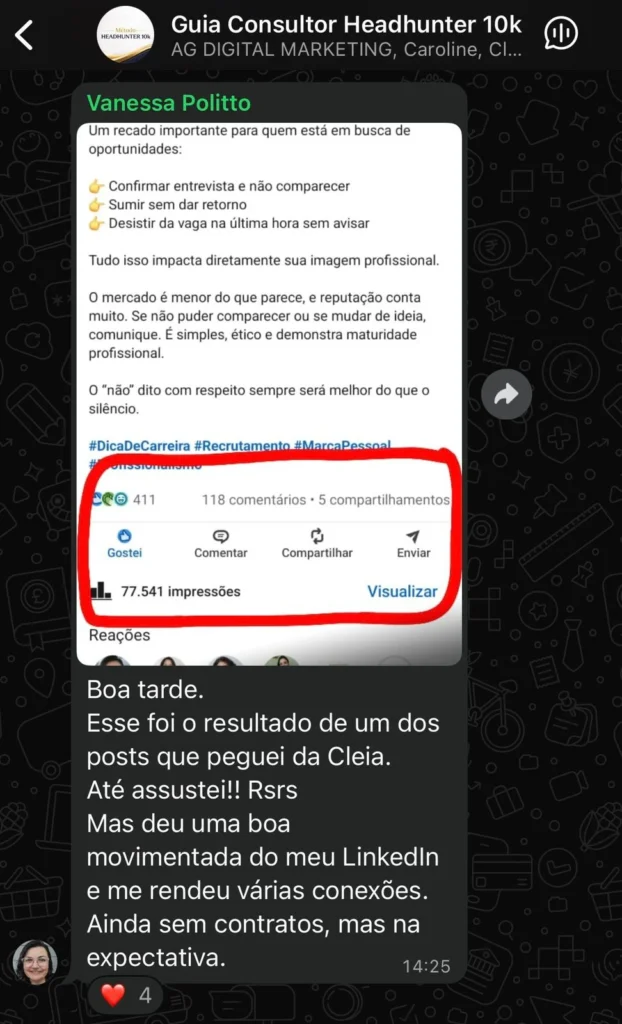Go back to the chat list
This screenshot has height=1024, width=622.
point(24,35)
